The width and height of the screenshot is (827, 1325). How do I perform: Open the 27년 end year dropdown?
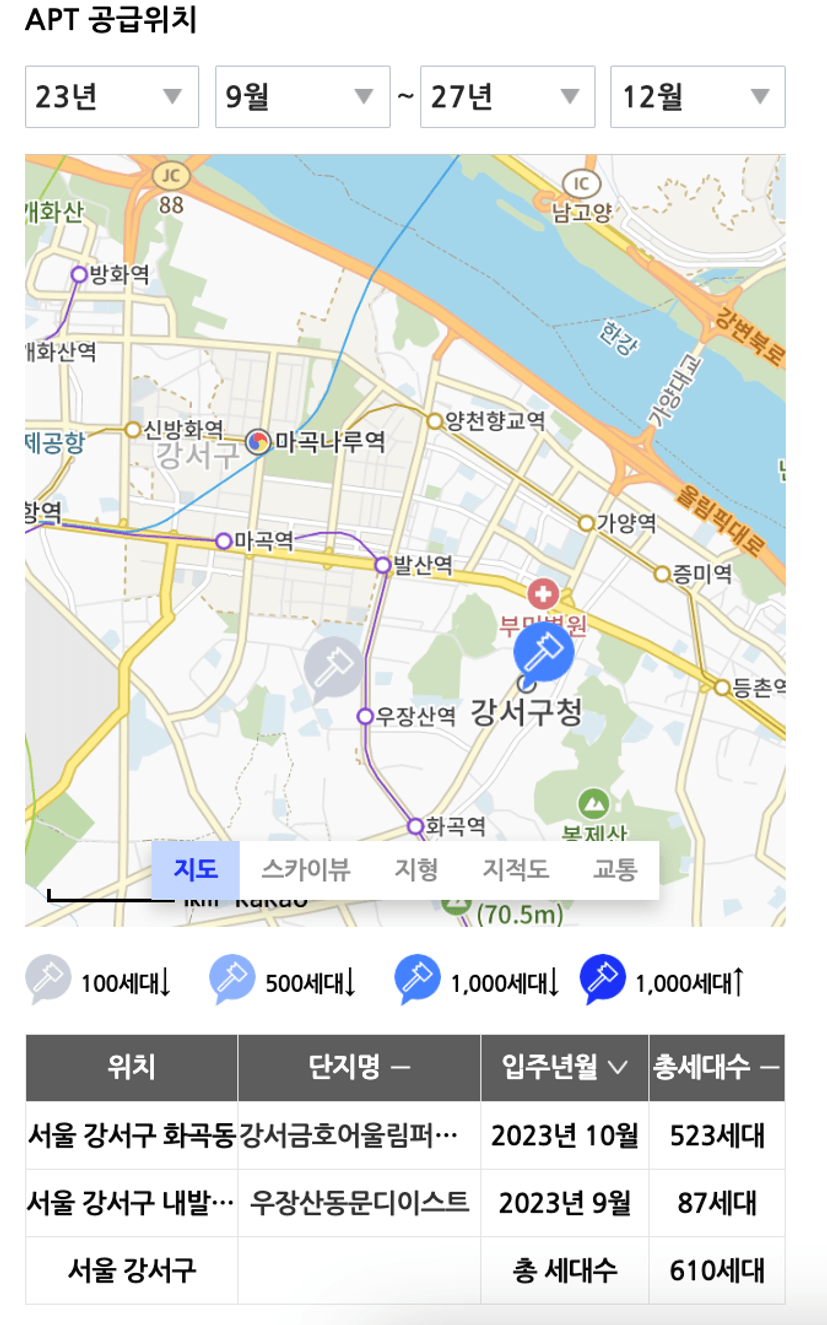[507, 97]
